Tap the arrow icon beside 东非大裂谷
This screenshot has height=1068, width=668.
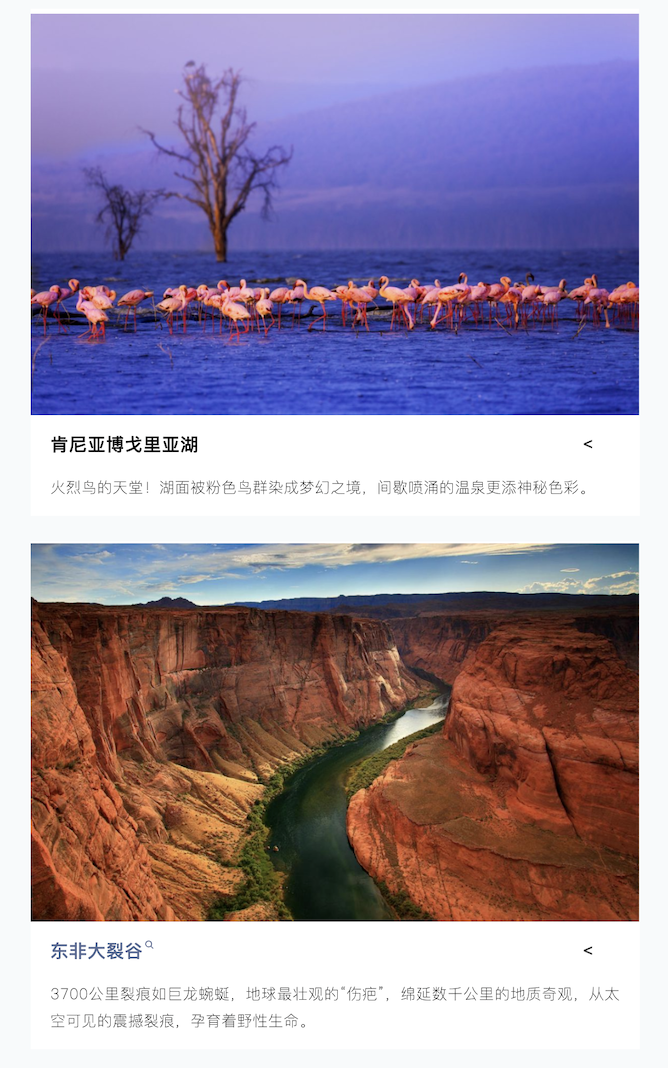(x=588, y=950)
